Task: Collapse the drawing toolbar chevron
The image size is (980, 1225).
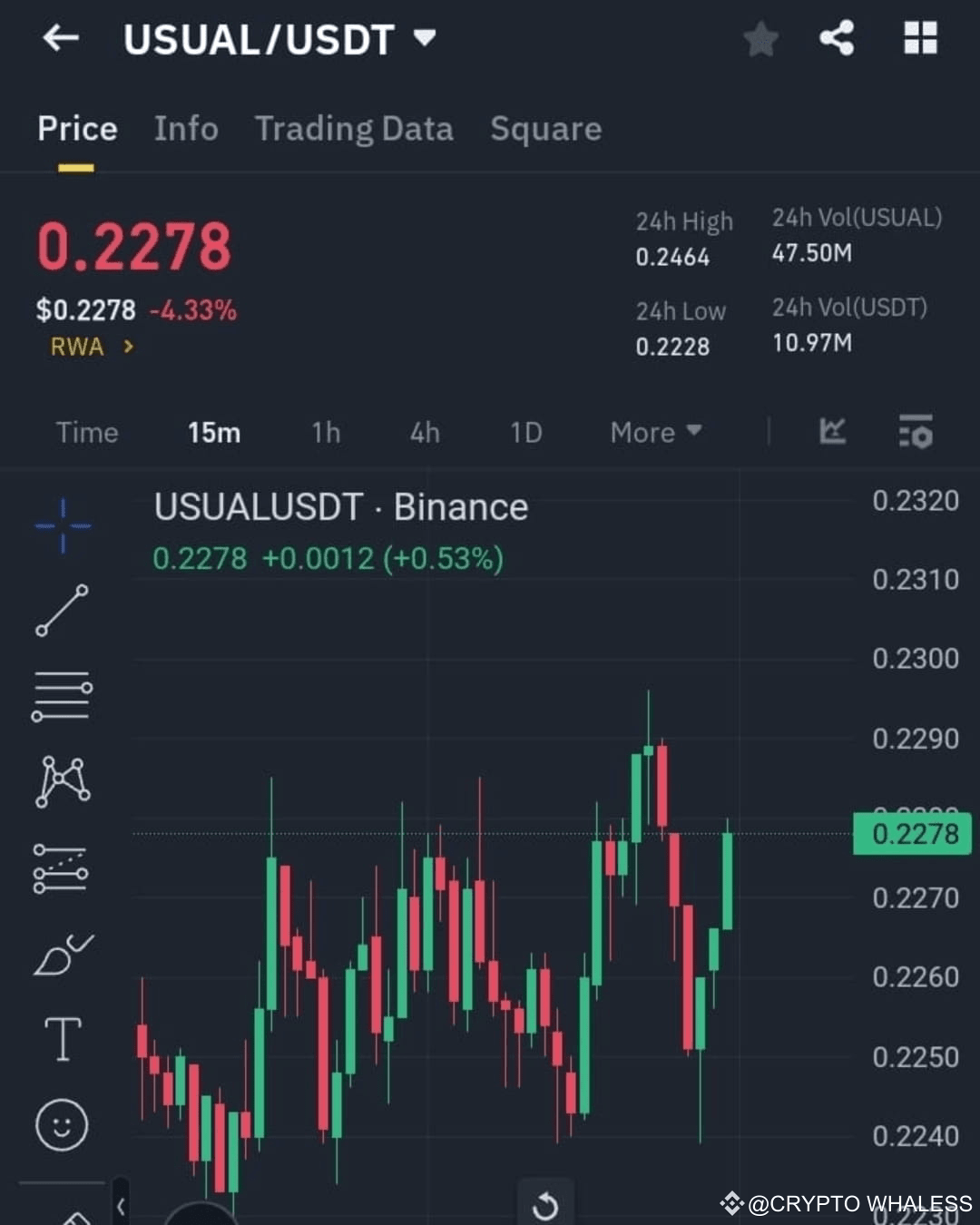Action: pos(121,1204)
